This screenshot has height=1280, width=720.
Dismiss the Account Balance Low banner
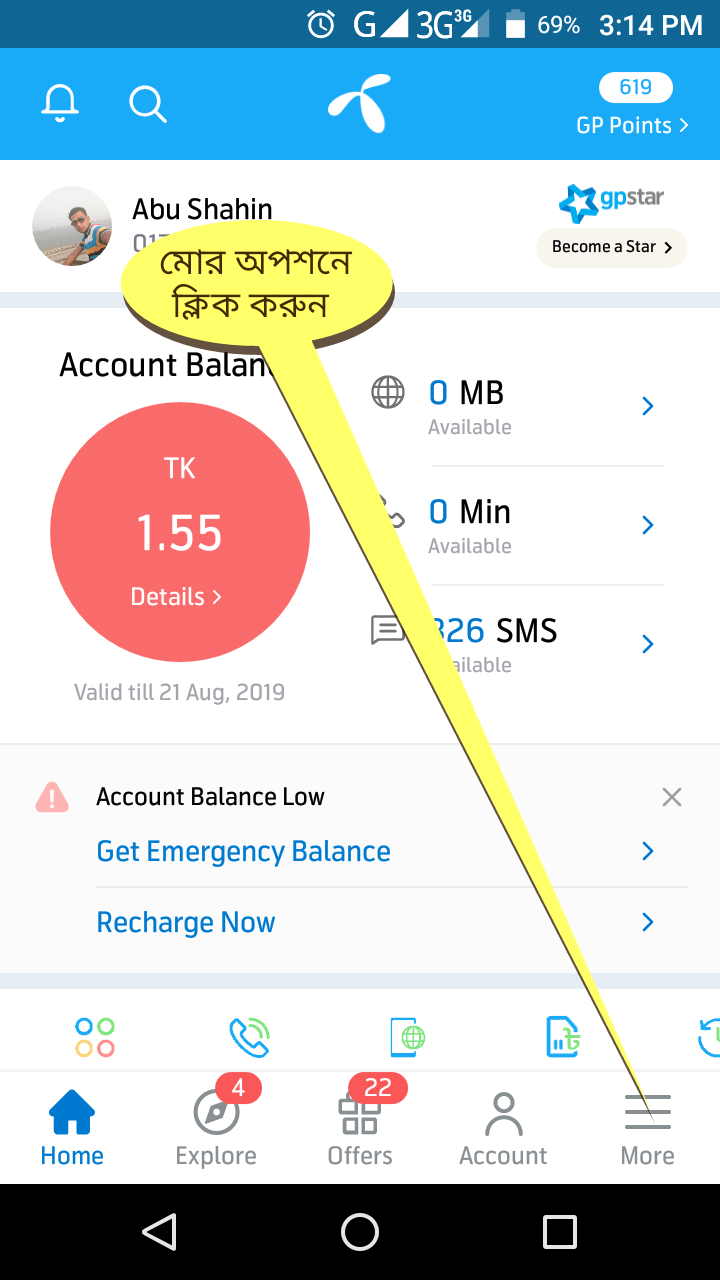(672, 797)
